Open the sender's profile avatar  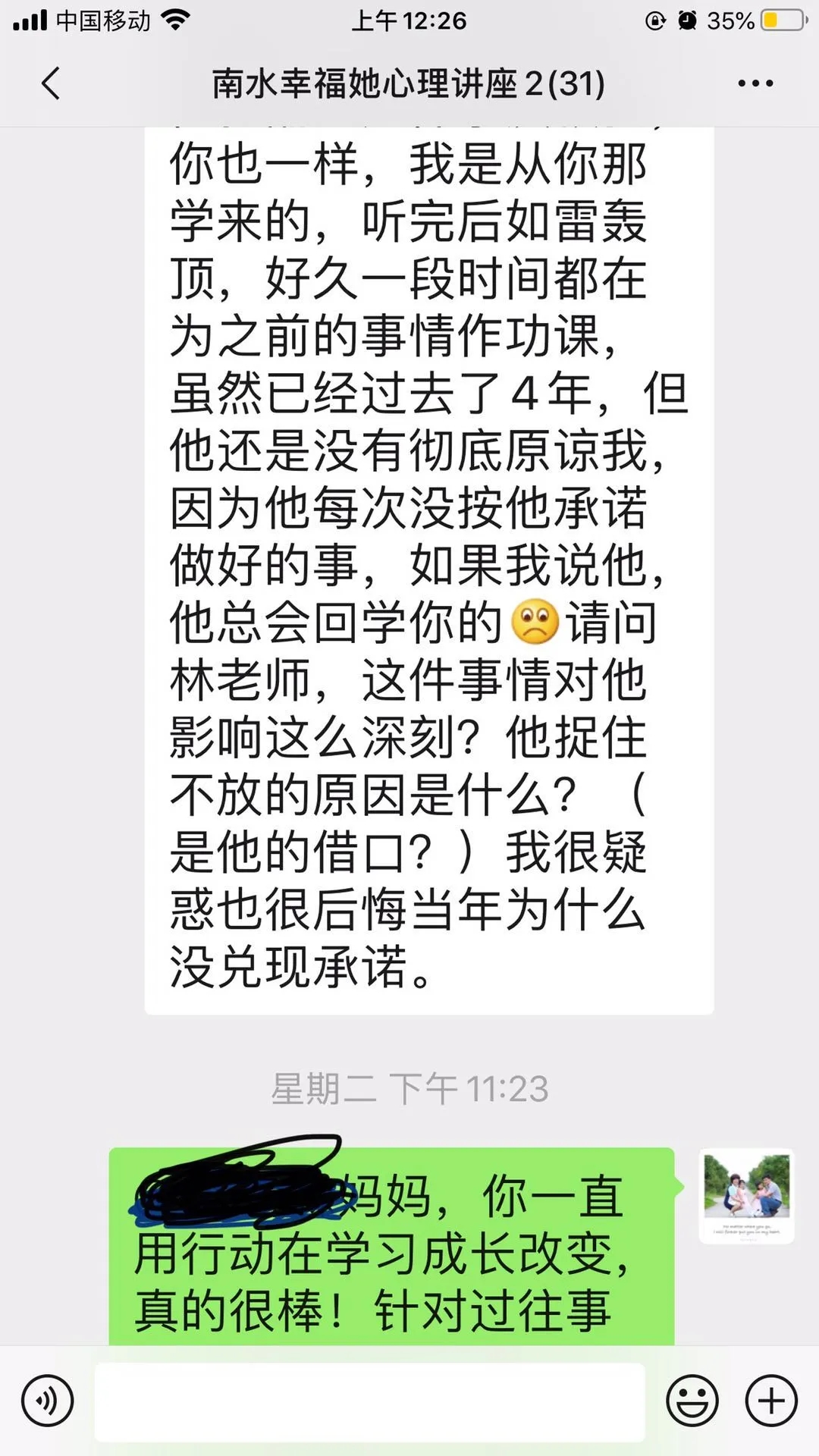tap(746, 1196)
